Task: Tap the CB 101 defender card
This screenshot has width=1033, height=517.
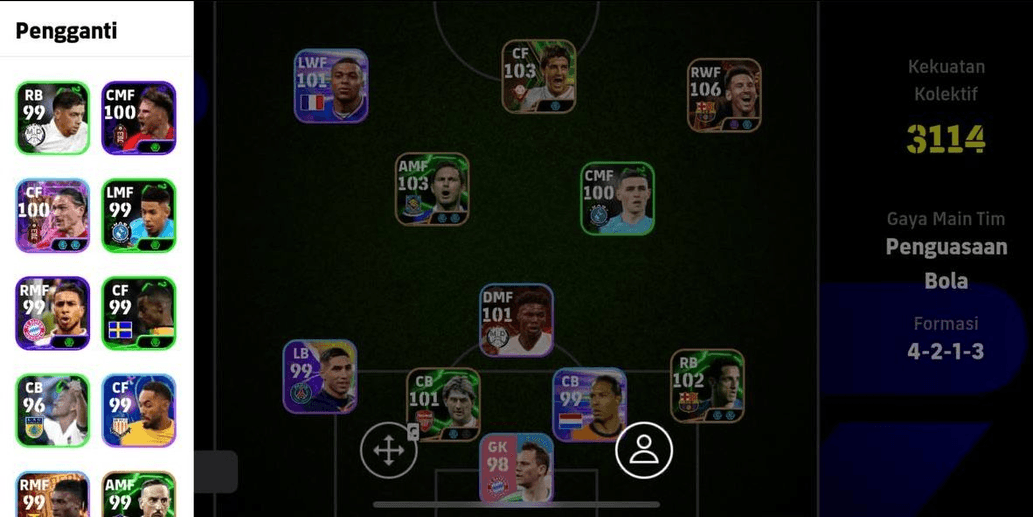Action: tap(443, 404)
